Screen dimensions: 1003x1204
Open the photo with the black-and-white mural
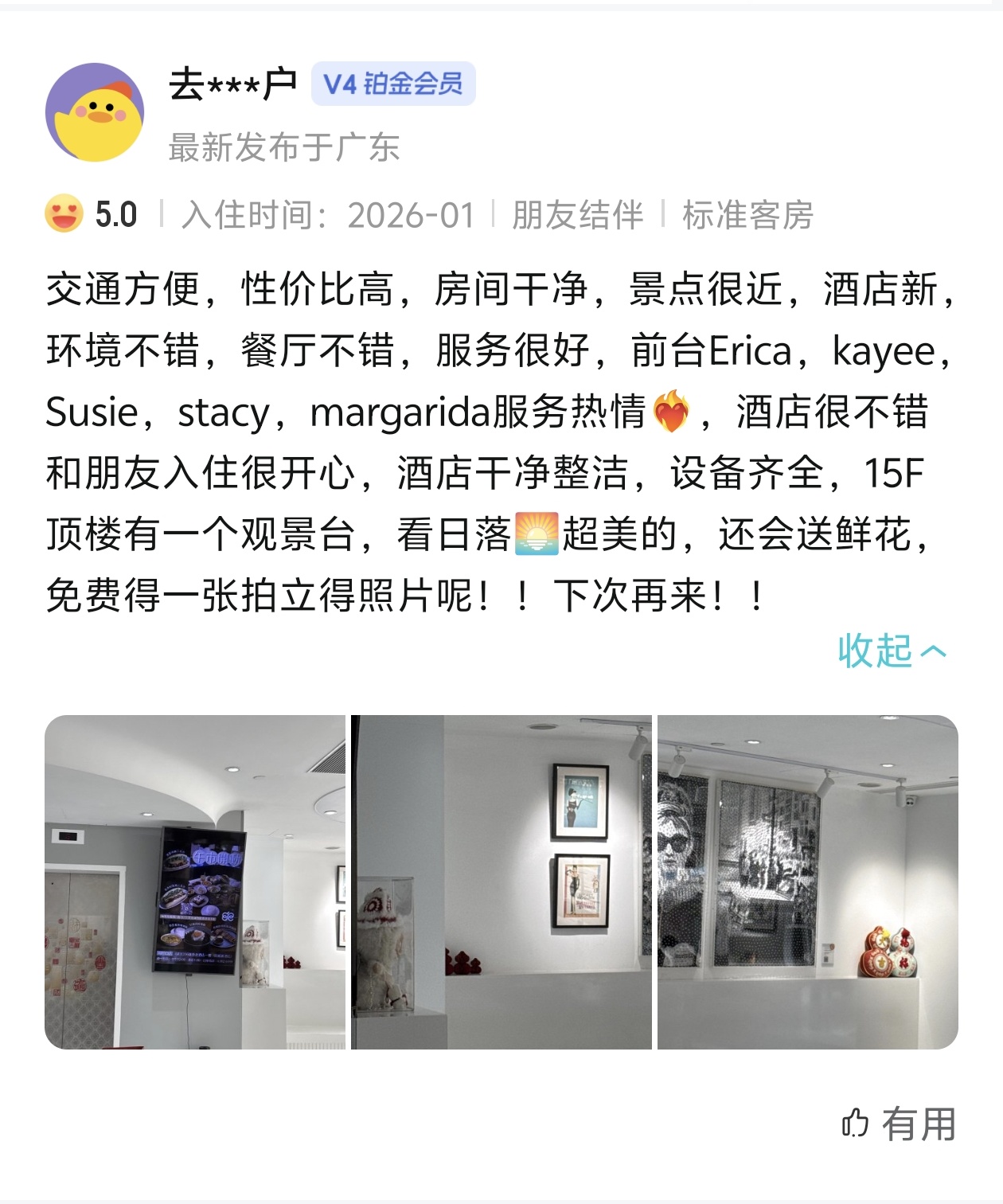pos(807,881)
